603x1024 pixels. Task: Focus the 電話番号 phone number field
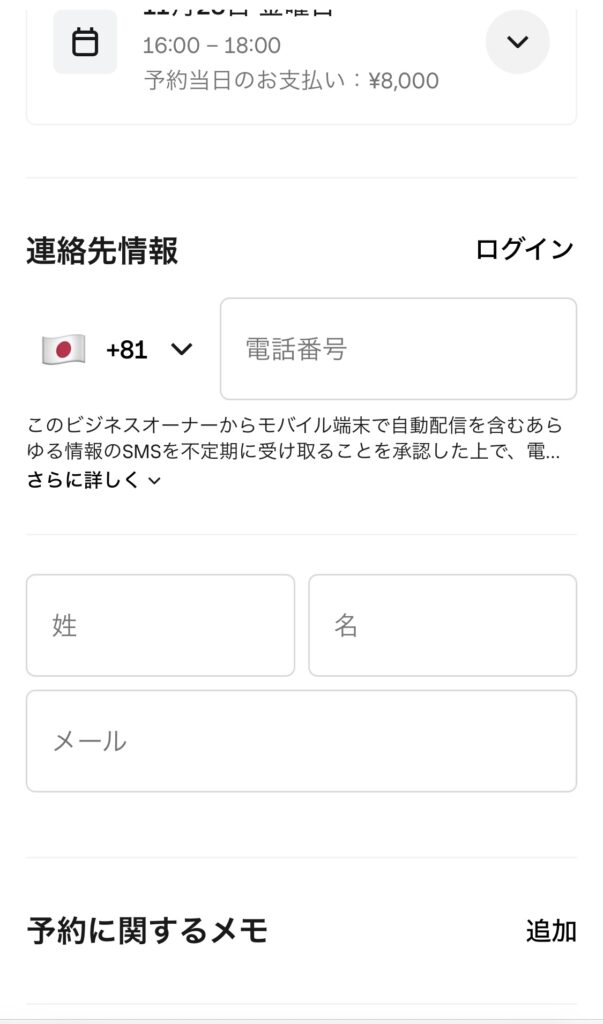pos(398,349)
